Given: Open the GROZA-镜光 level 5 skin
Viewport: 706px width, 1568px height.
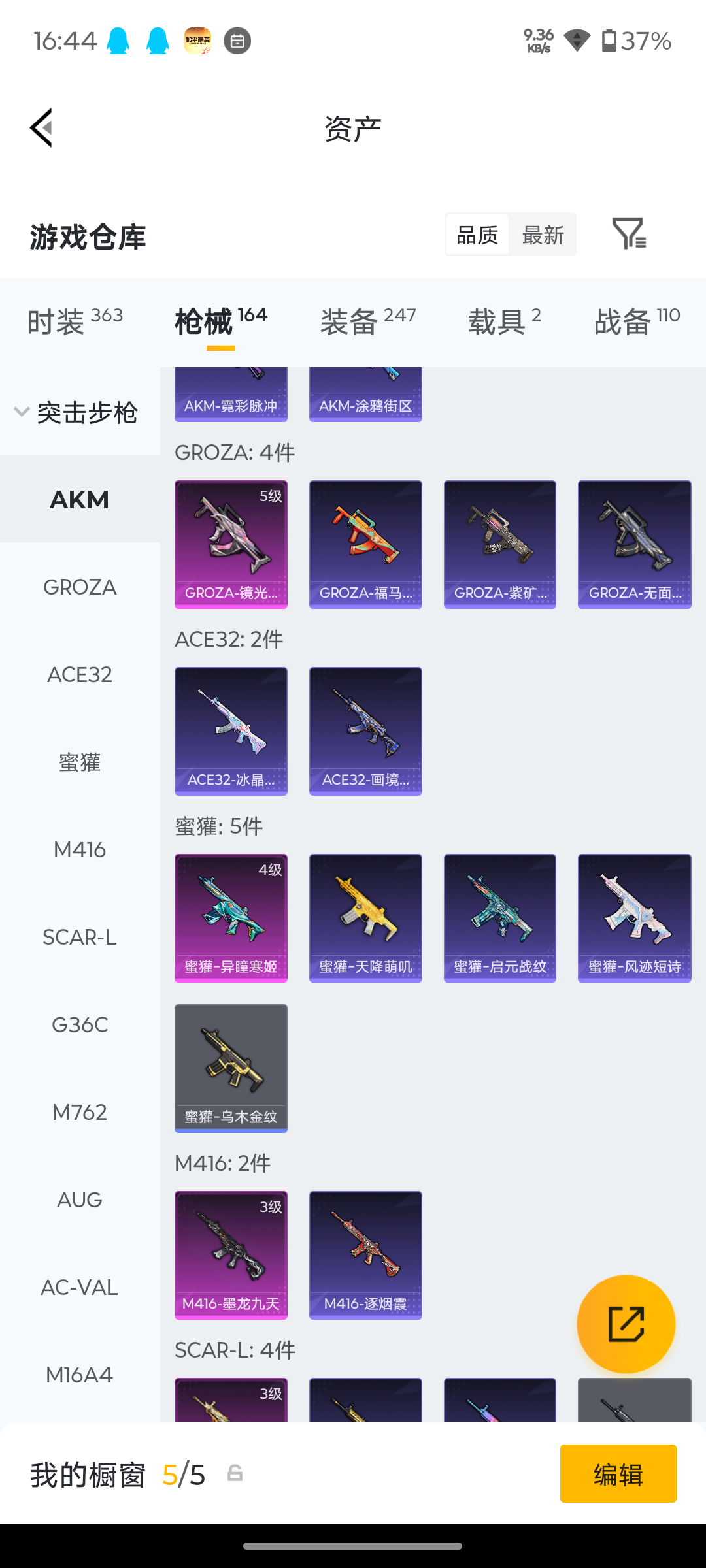Looking at the screenshot, I should click(231, 544).
